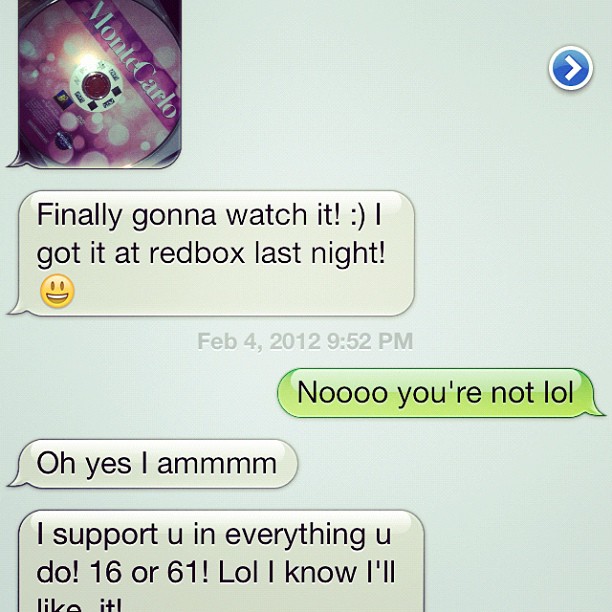
Task: Open the Monte Carlo DVD photo attachment
Action: (100, 80)
